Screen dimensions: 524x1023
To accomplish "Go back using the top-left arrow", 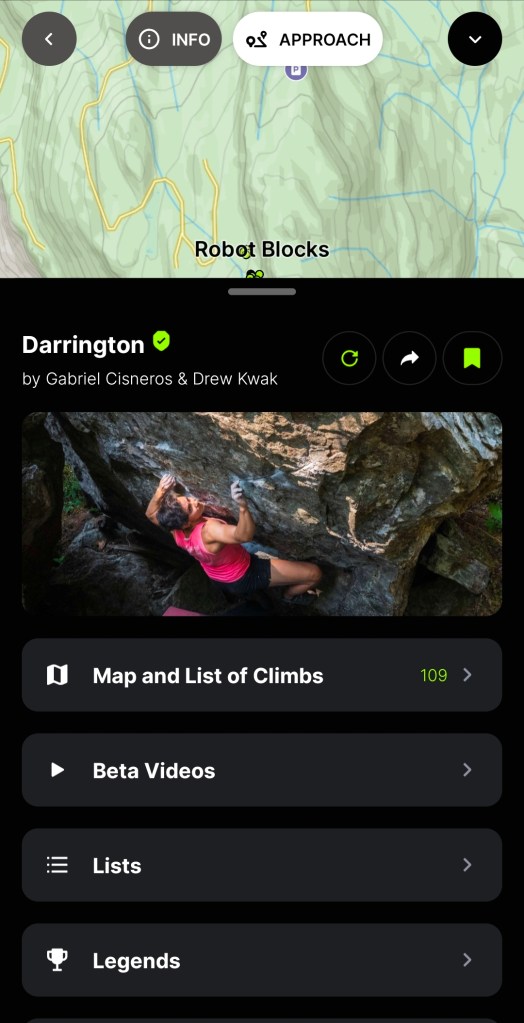I will click(x=49, y=39).
